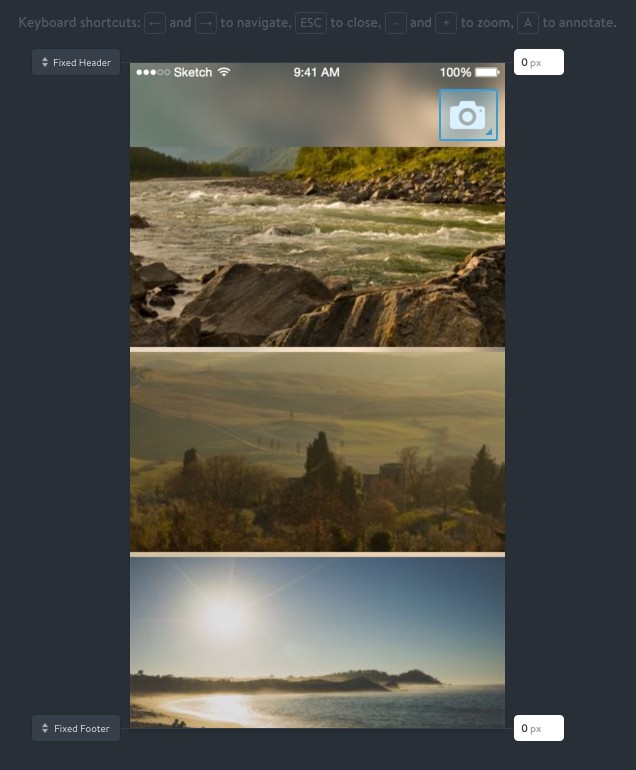This screenshot has width=636, height=770.
Task: Edit the fixed footer px value field
Action: (x=538, y=728)
